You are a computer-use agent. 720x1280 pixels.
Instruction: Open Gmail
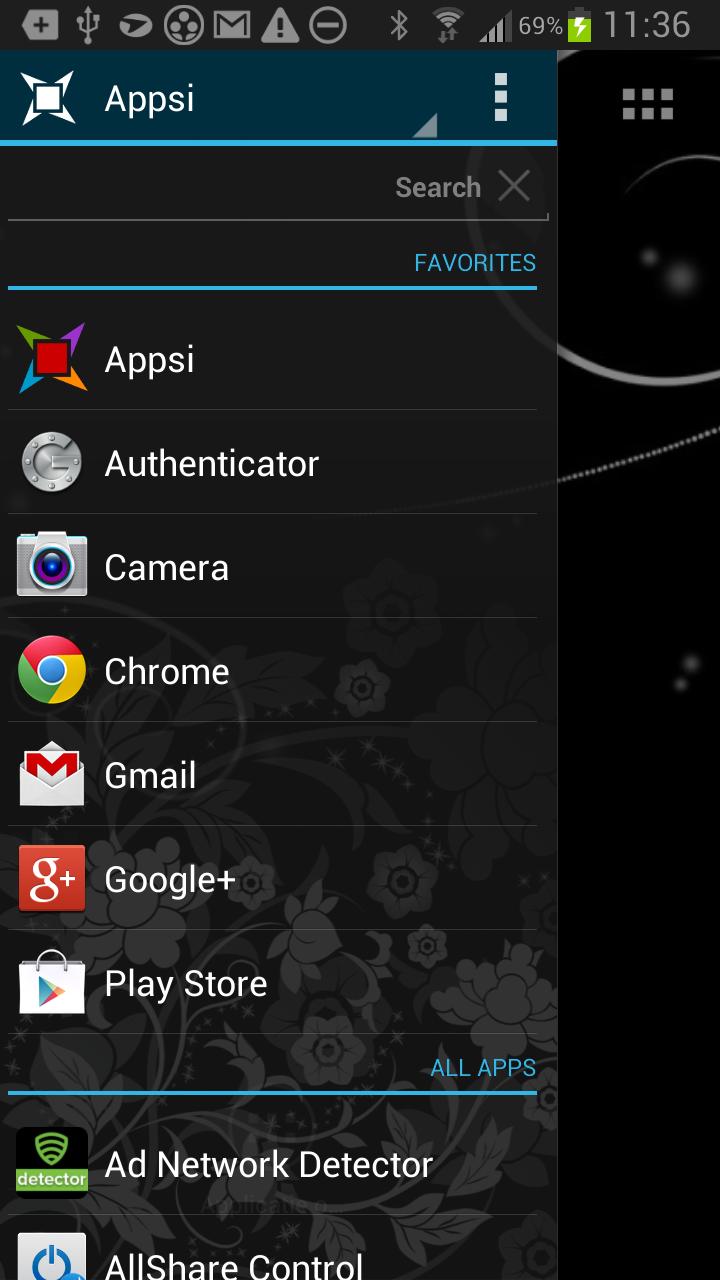coord(150,775)
